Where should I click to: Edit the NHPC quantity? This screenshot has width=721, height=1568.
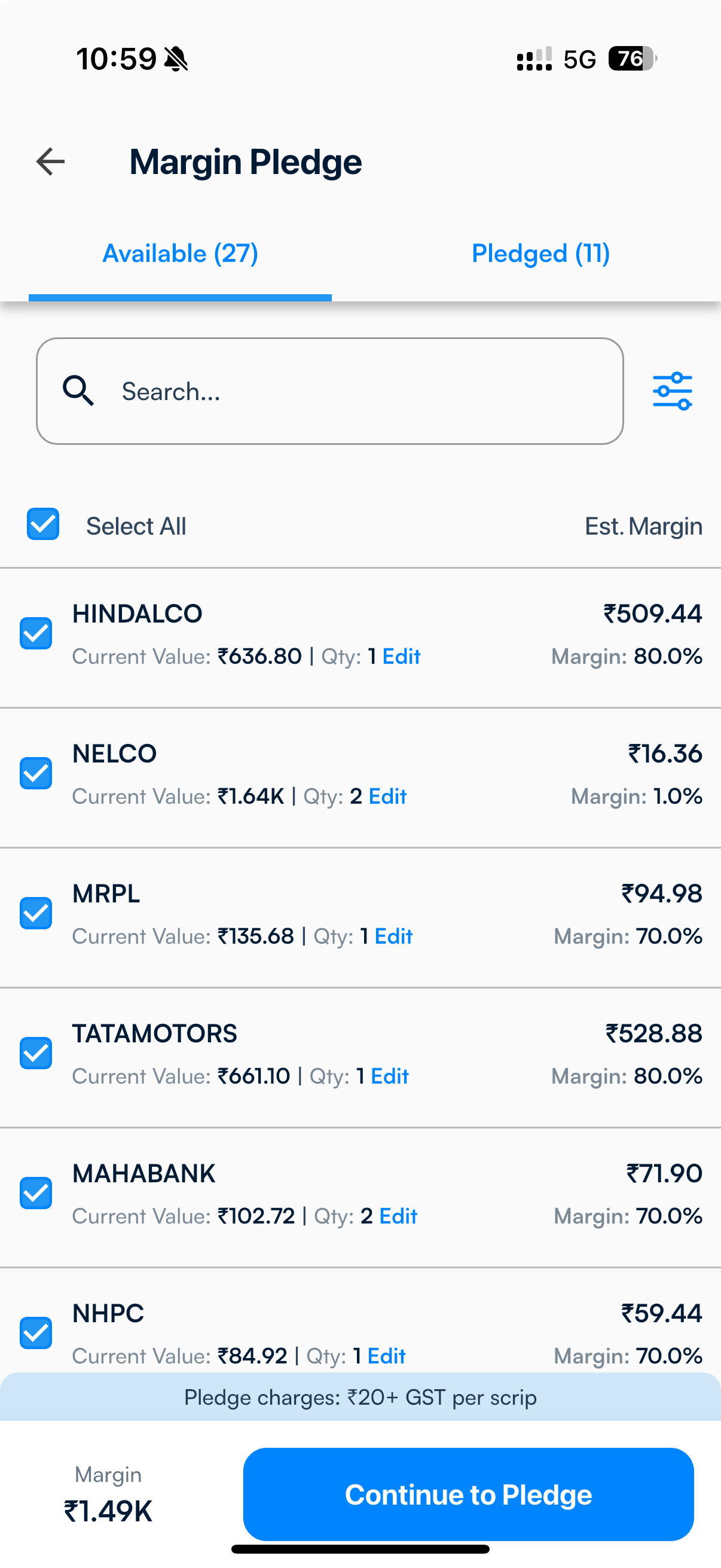(387, 1356)
